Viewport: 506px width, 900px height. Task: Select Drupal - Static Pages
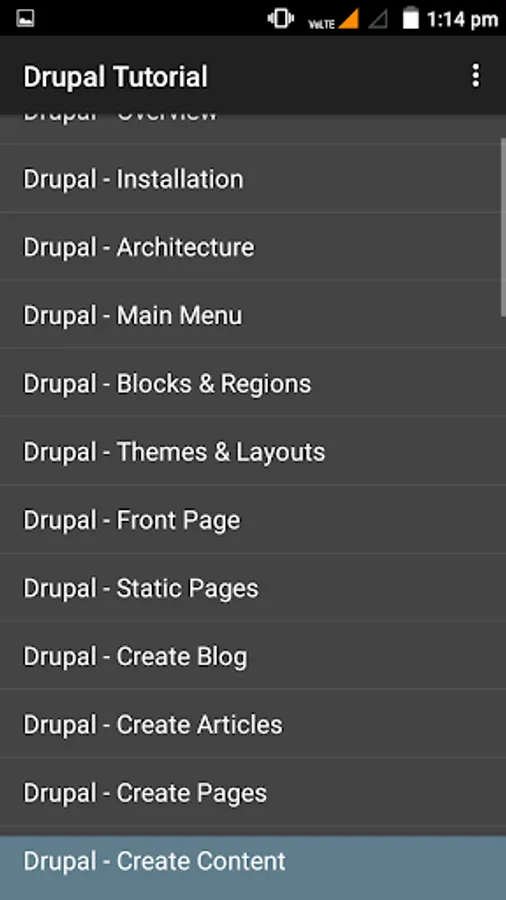tap(253, 588)
